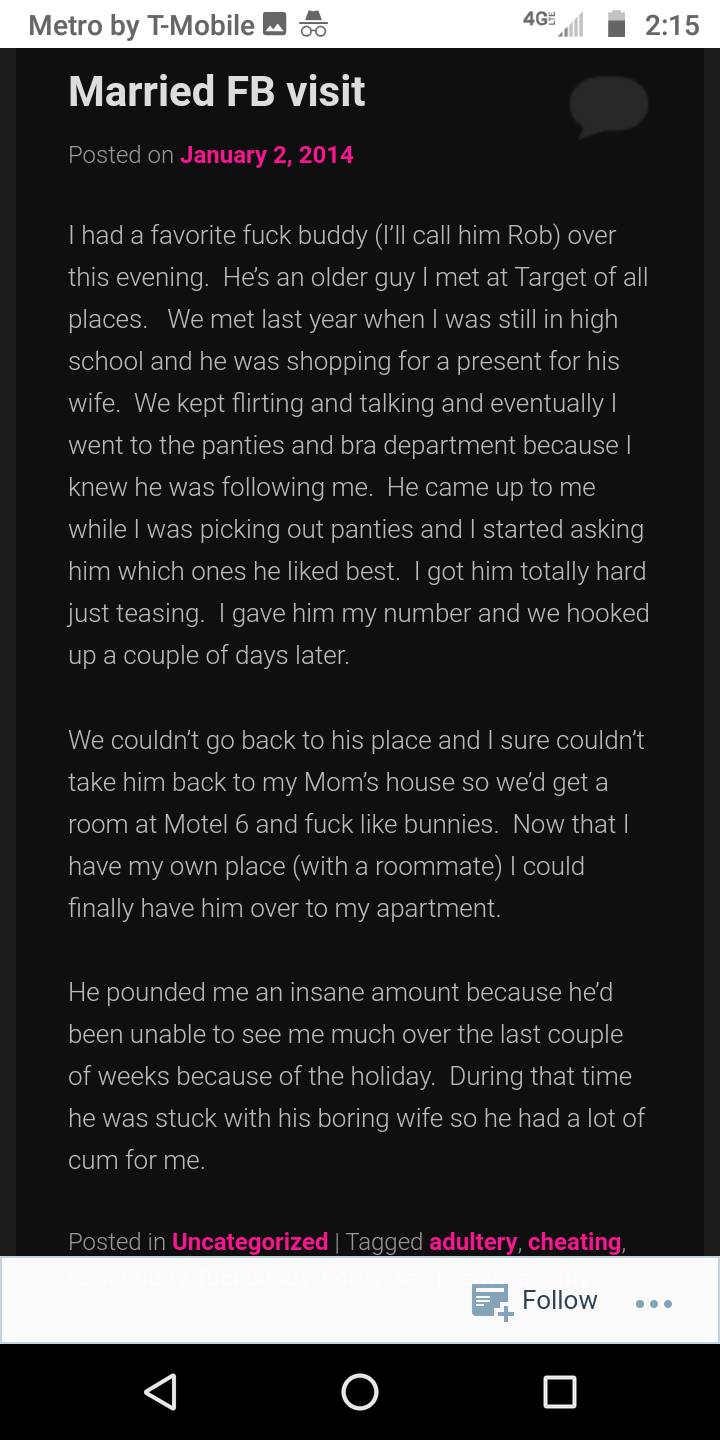Open the cheating tag link
The width and height of the screenshot is (720, 1440).
click(574, 1241)
